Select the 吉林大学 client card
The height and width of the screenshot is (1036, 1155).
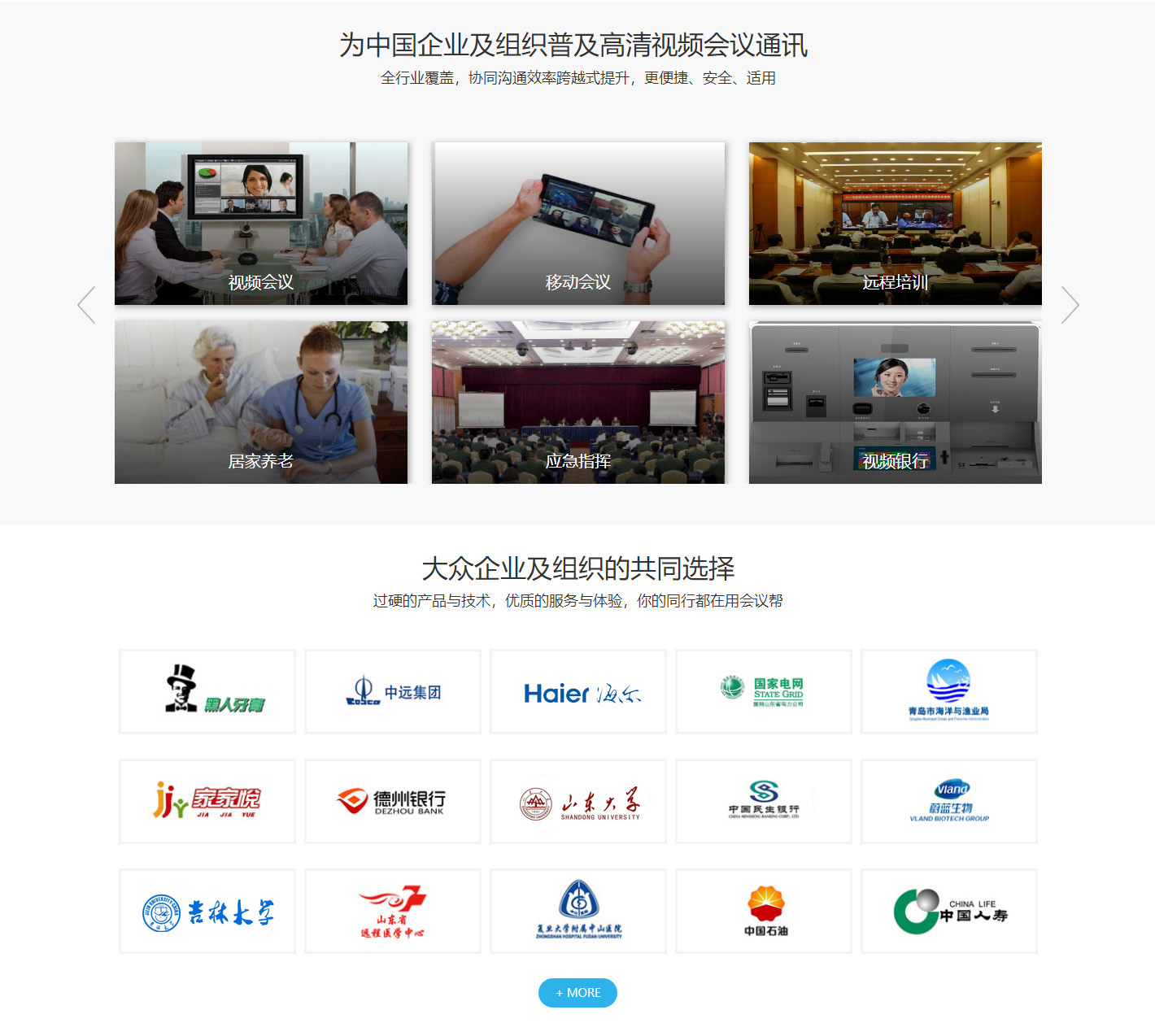pyautogui.click(x=207, y=912)
